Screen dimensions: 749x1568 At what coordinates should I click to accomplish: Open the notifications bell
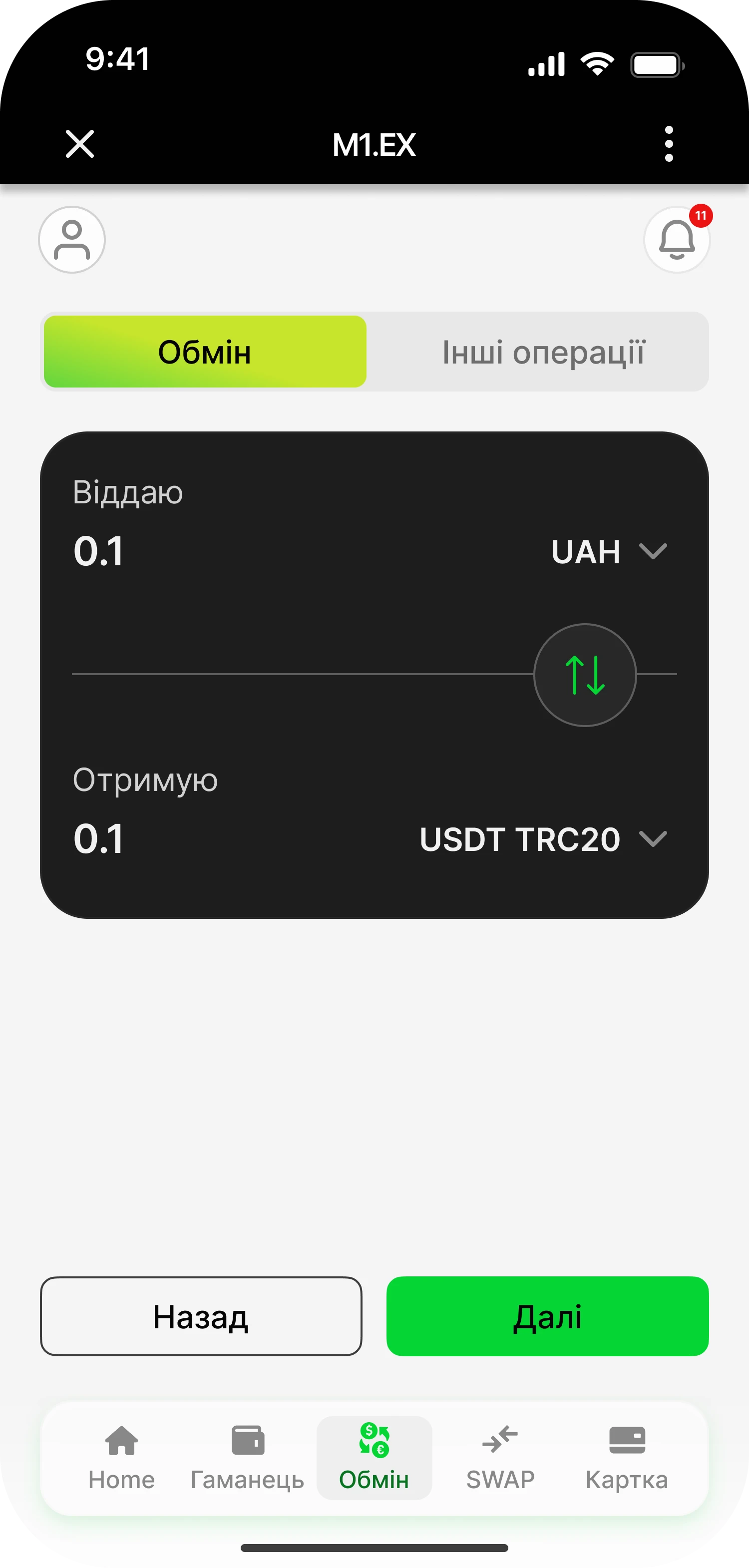[x=677, y=240]
